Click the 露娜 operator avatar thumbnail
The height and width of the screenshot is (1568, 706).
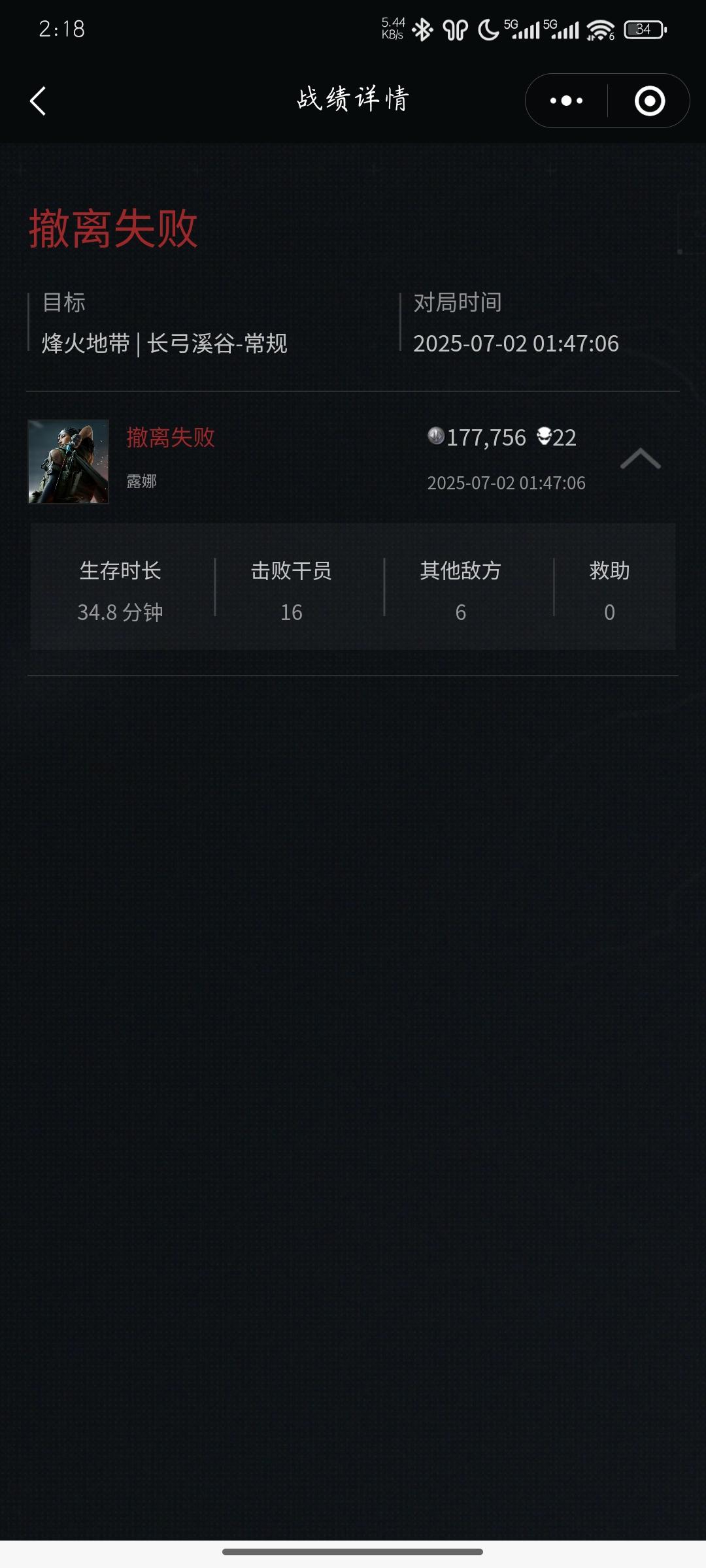(x=69, y=461)
